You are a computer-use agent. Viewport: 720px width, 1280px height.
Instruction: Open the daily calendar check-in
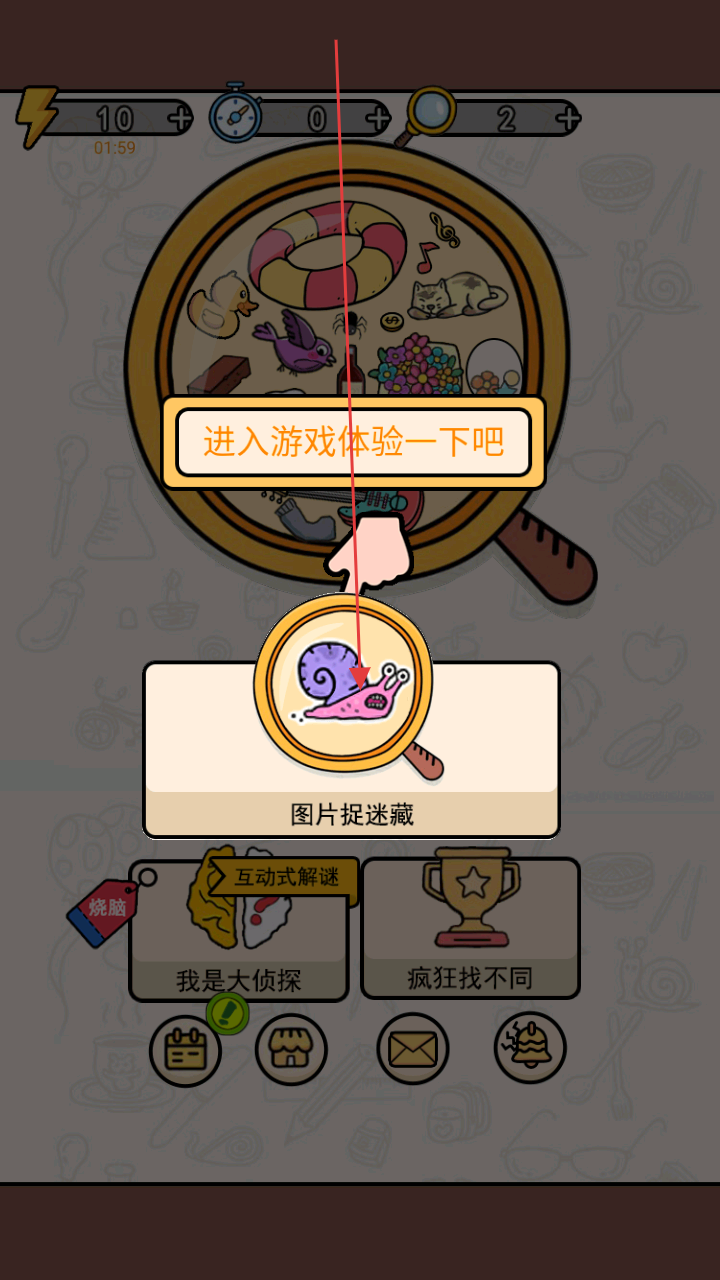coord(185,1050)
